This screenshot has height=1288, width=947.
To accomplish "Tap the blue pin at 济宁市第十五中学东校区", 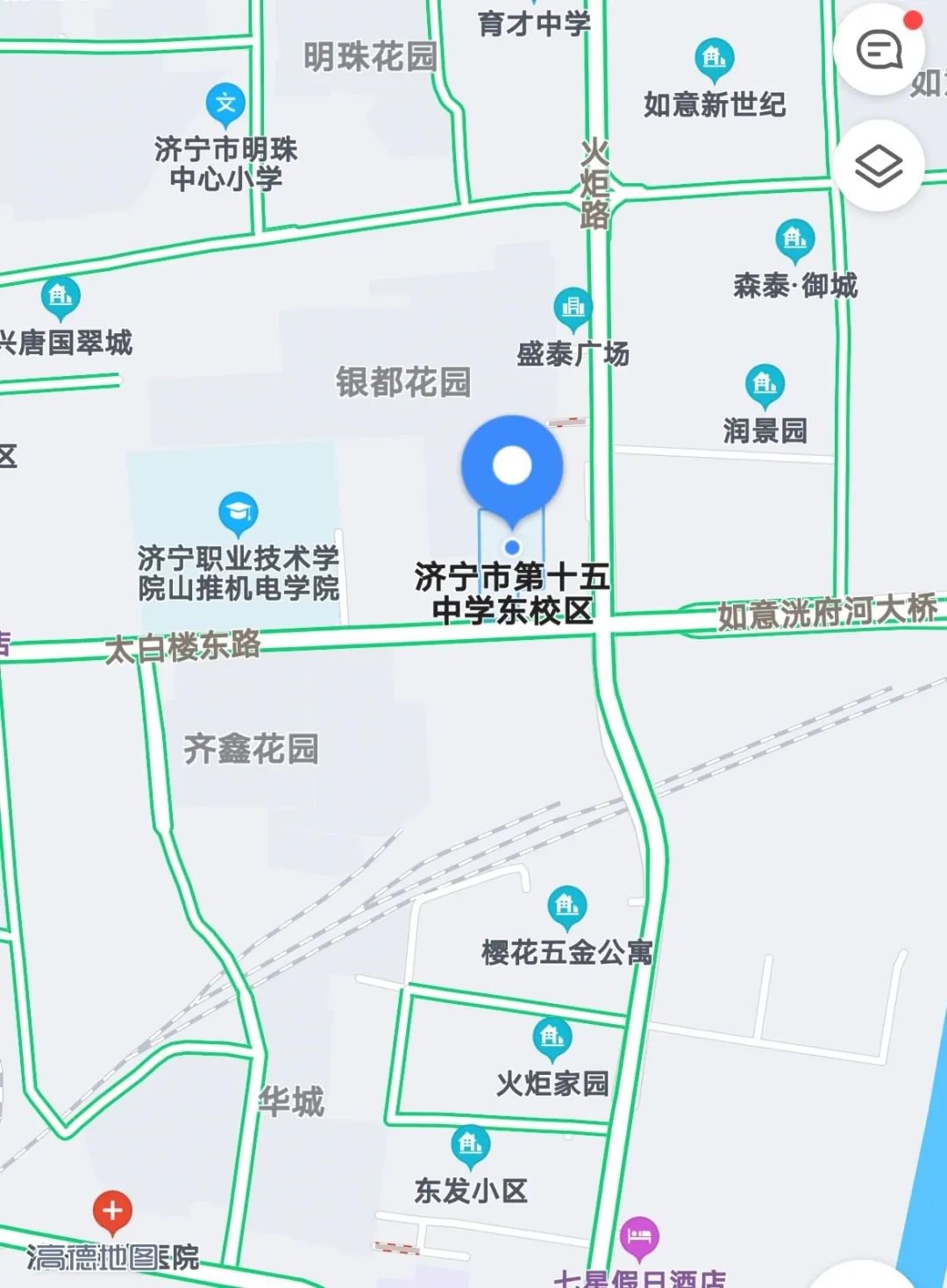I will tap(512, 466).
